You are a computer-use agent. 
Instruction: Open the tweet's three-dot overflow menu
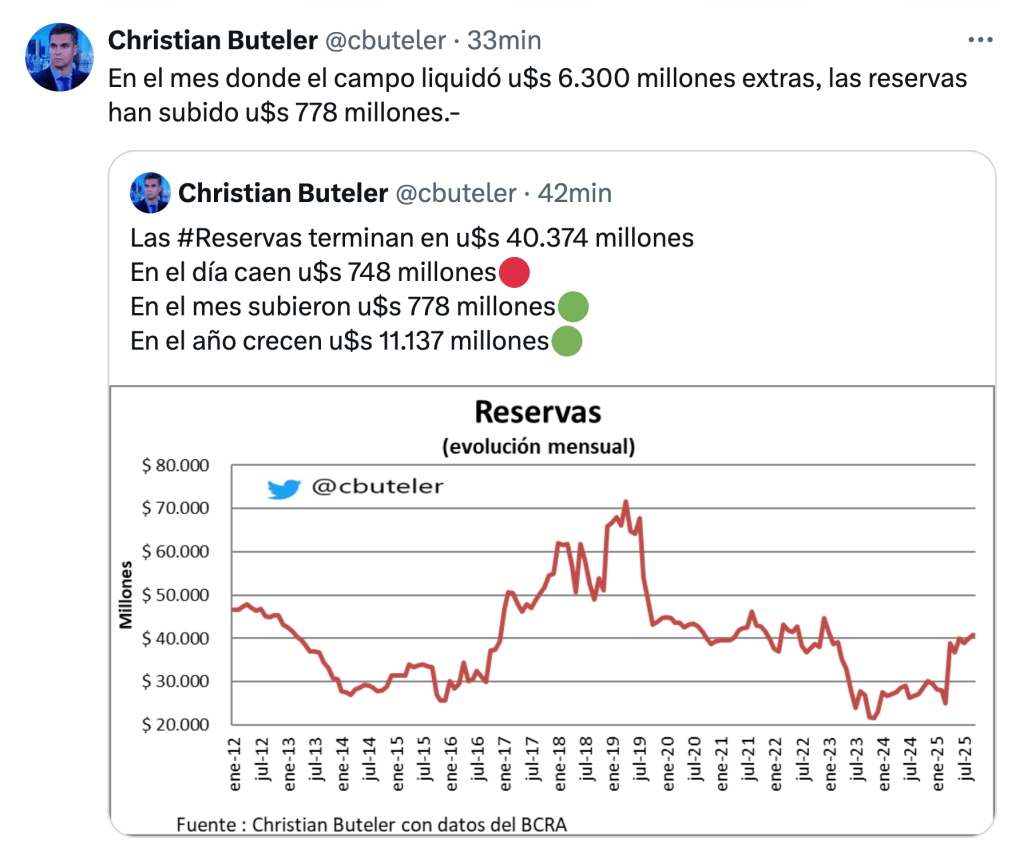pos(980,41)
